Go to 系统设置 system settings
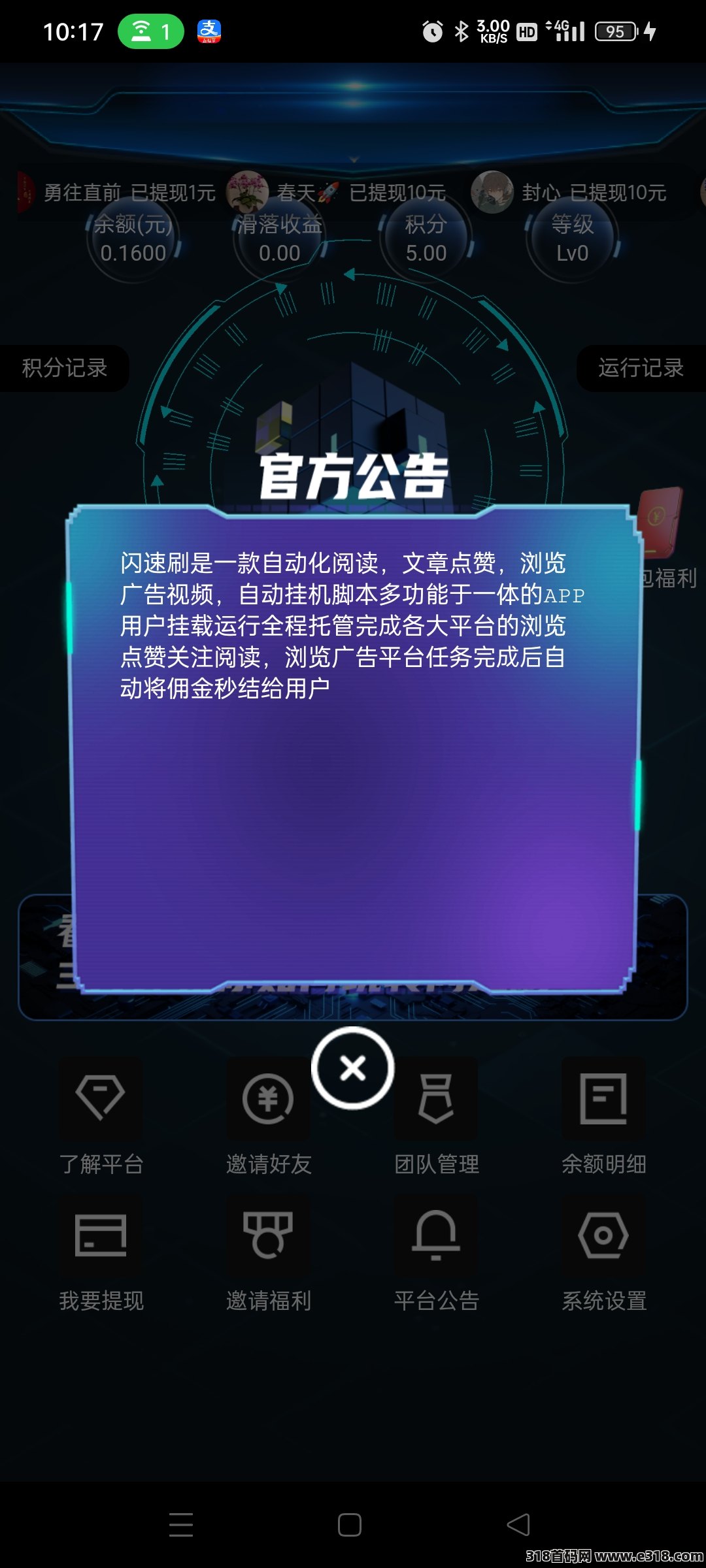The height and width of the screenshot is (1568, 706). (604, 1254)
